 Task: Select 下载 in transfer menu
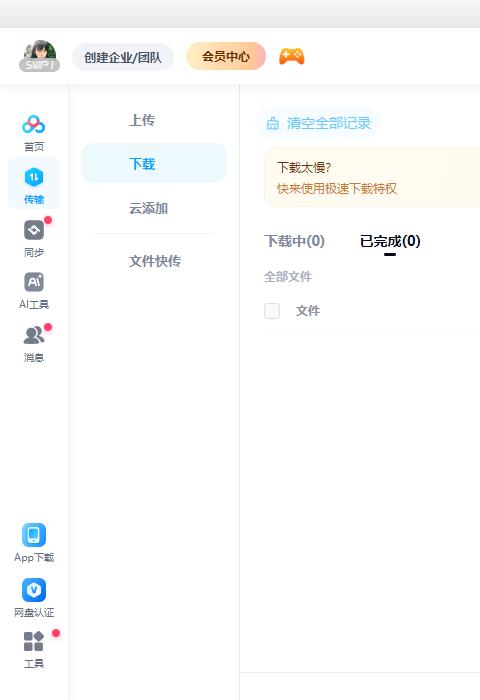[x=154, y=163]
